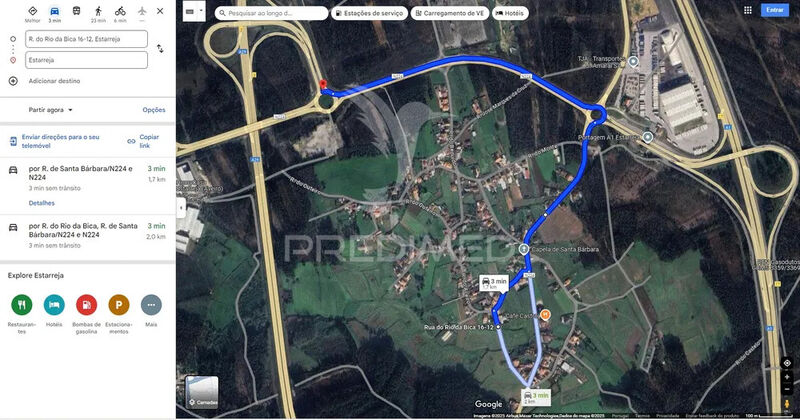Screen dimensions: 800x420
Task: Tap the Hotéis chip above the map
Action: click(x=510, y=14)
